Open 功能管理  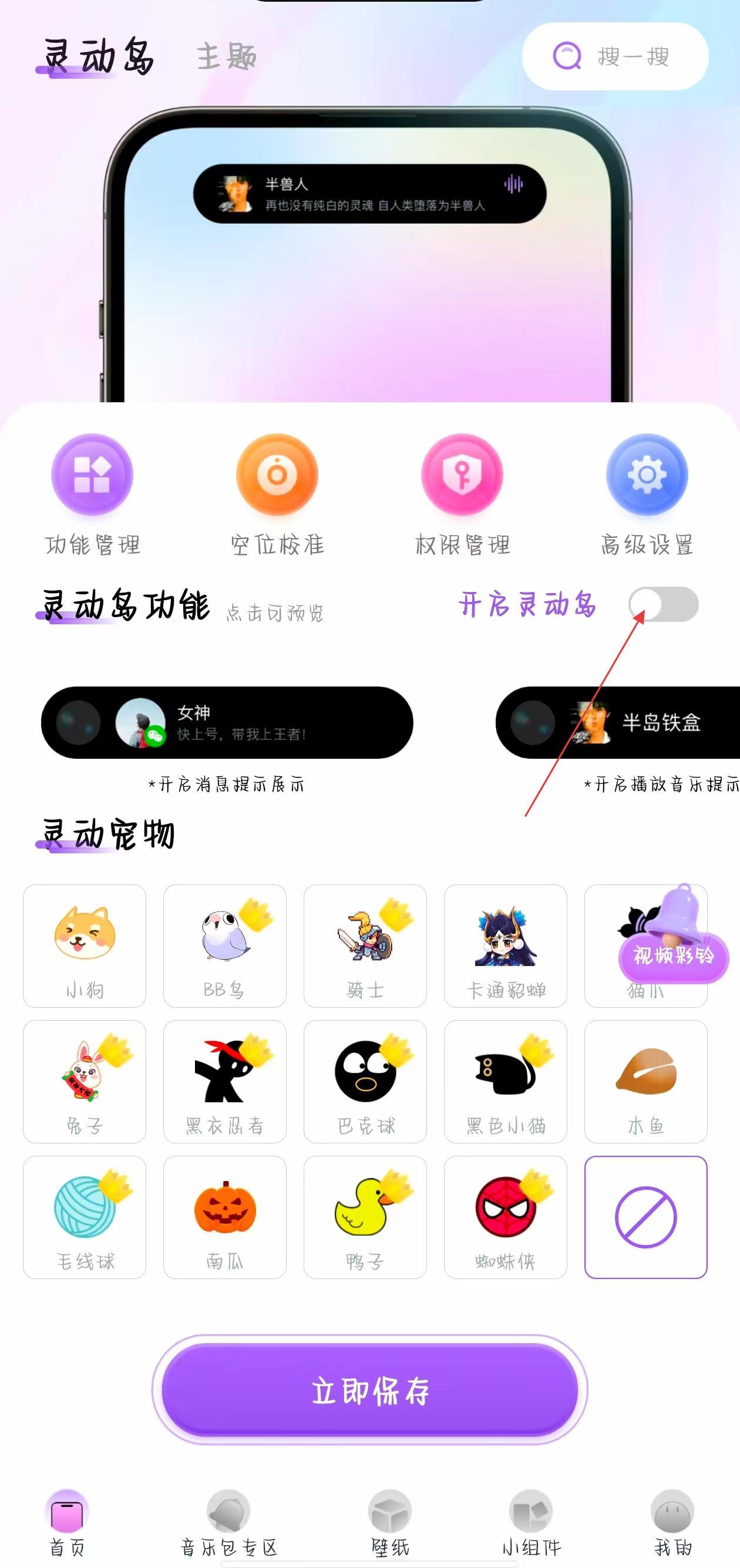point(92,494)
